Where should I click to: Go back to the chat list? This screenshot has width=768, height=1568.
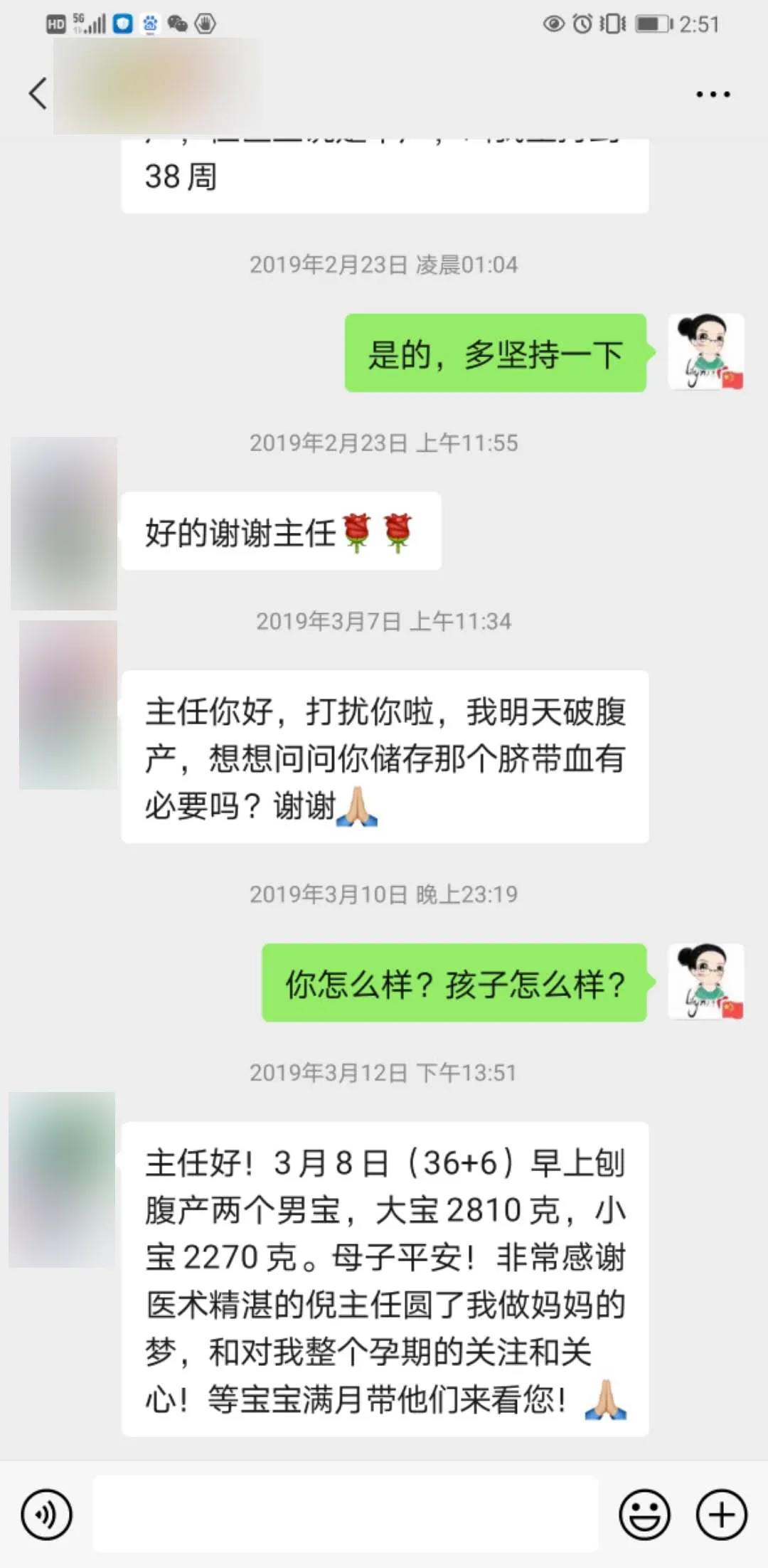coord(38,93)
